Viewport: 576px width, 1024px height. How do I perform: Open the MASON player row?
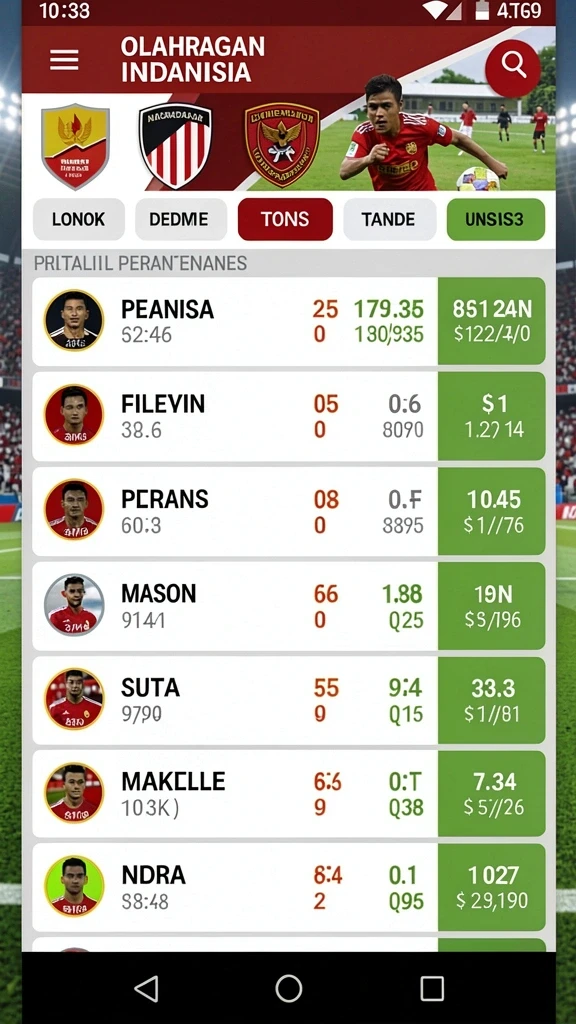coord(289,606)
